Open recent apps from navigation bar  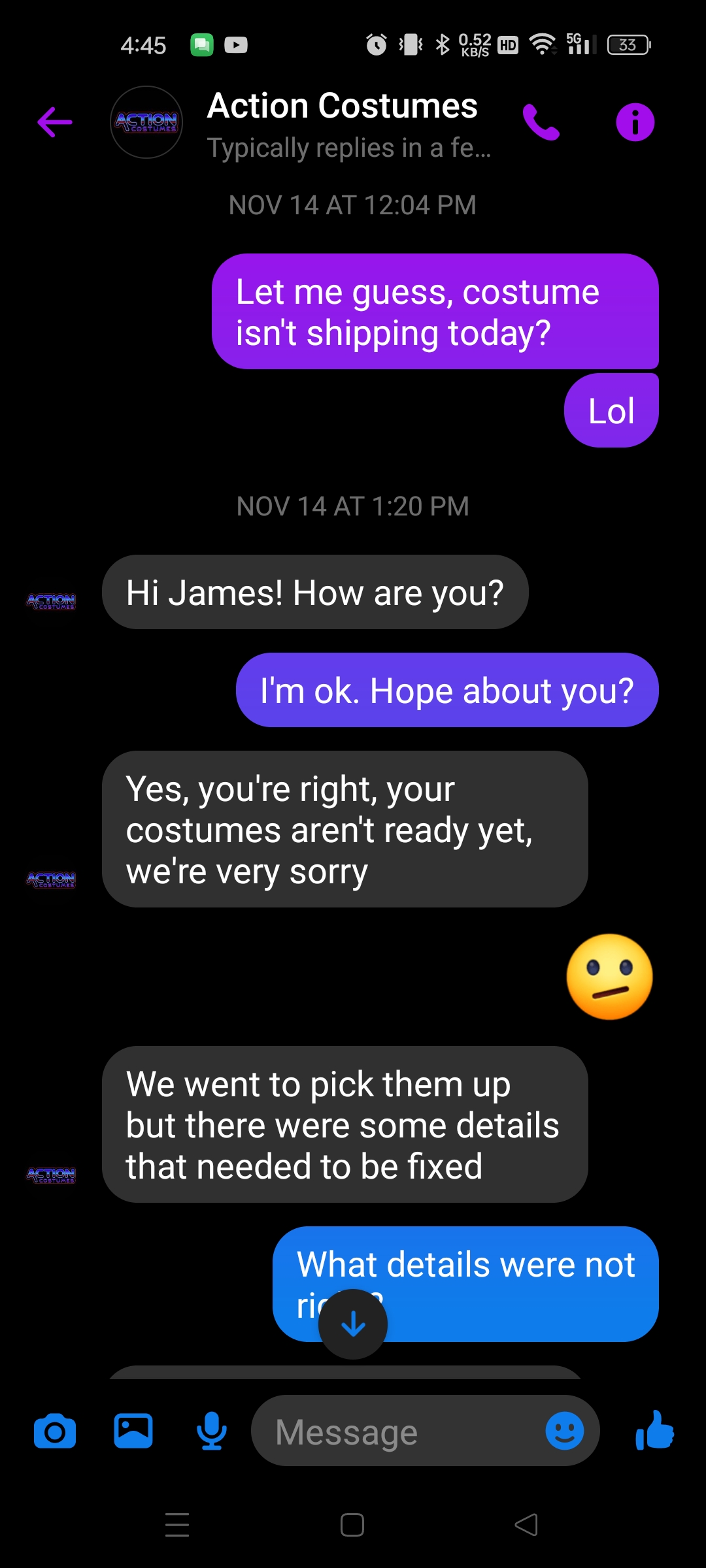[x=177, y=1525]
